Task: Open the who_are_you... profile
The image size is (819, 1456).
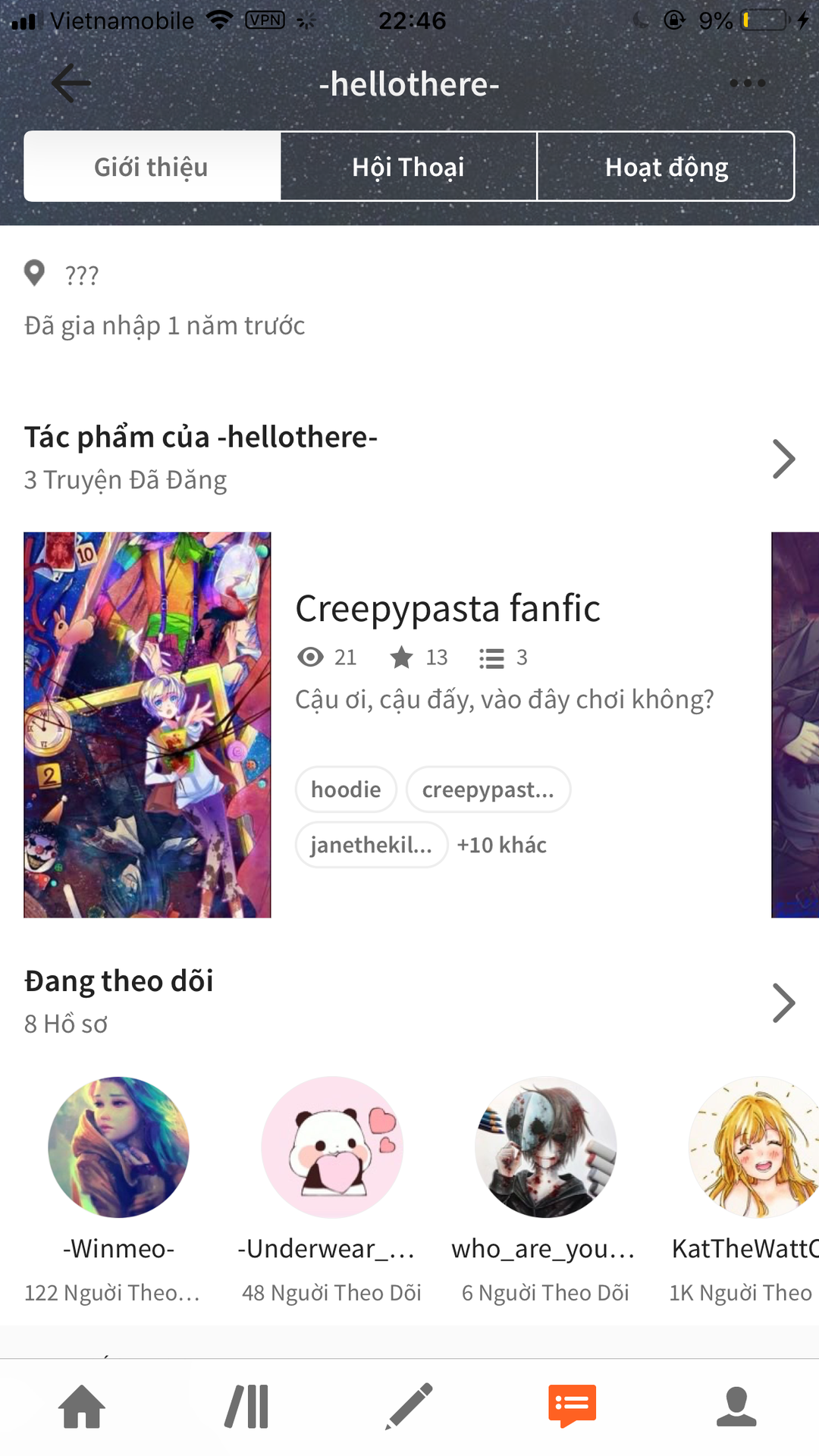Action: click(545, 1147)
